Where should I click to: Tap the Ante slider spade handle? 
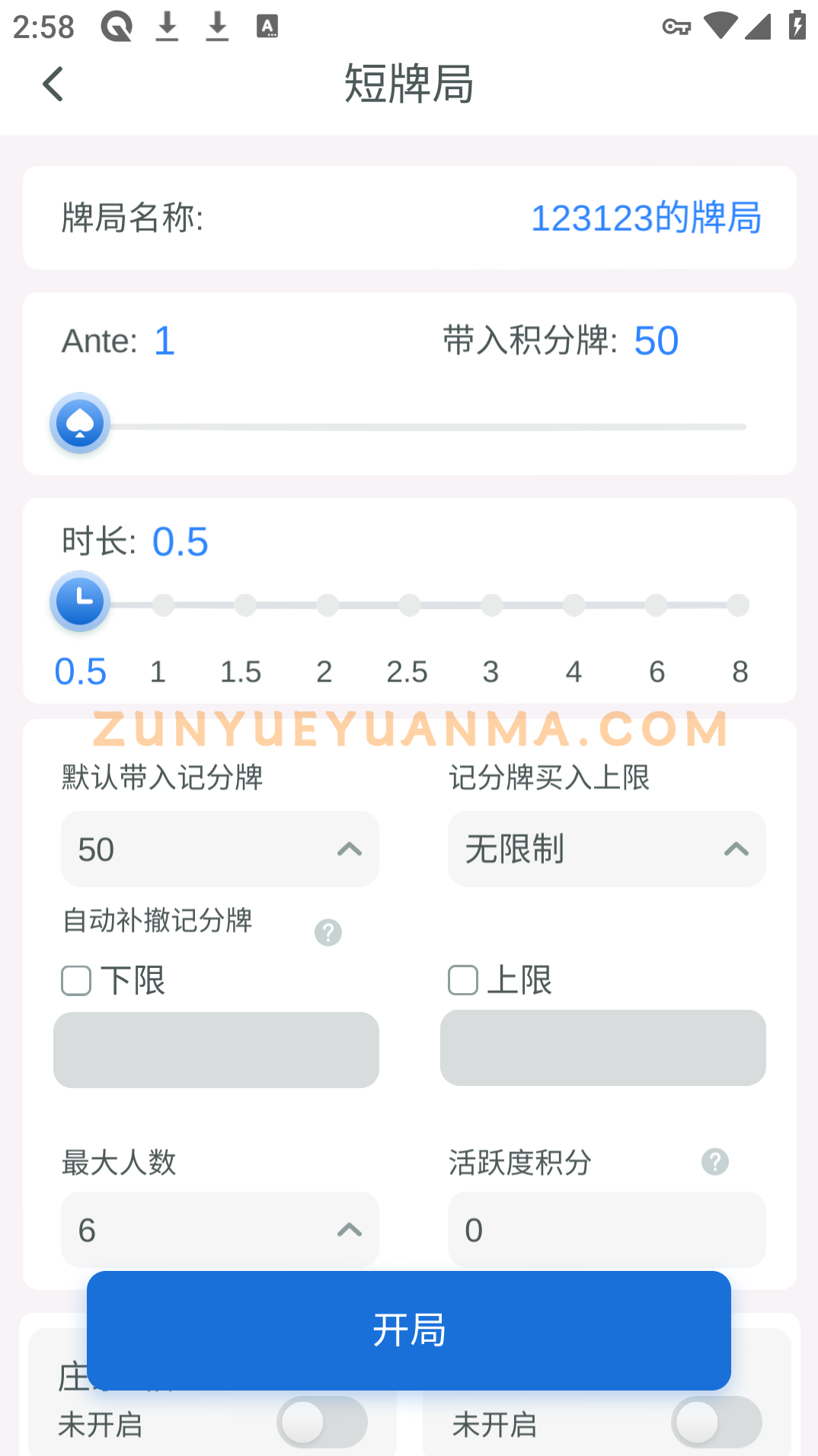[80, 423]
